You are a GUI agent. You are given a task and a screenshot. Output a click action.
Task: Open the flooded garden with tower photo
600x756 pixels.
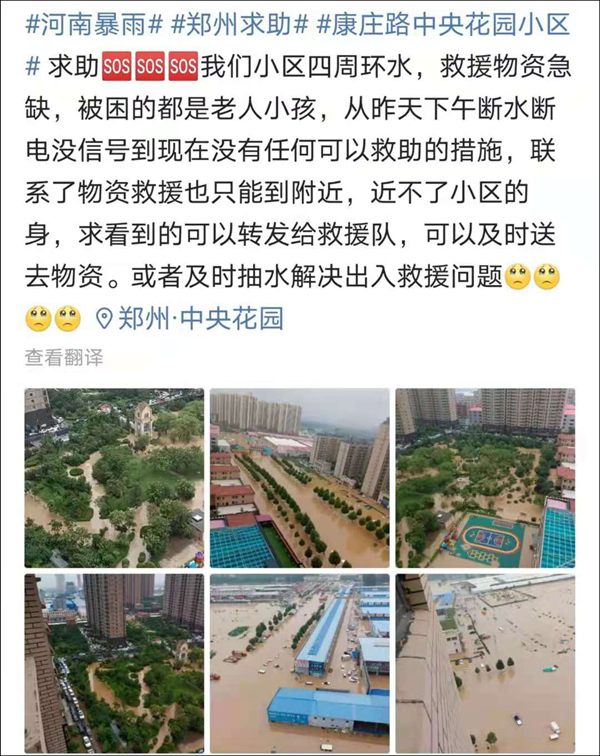tap(114, 478)
